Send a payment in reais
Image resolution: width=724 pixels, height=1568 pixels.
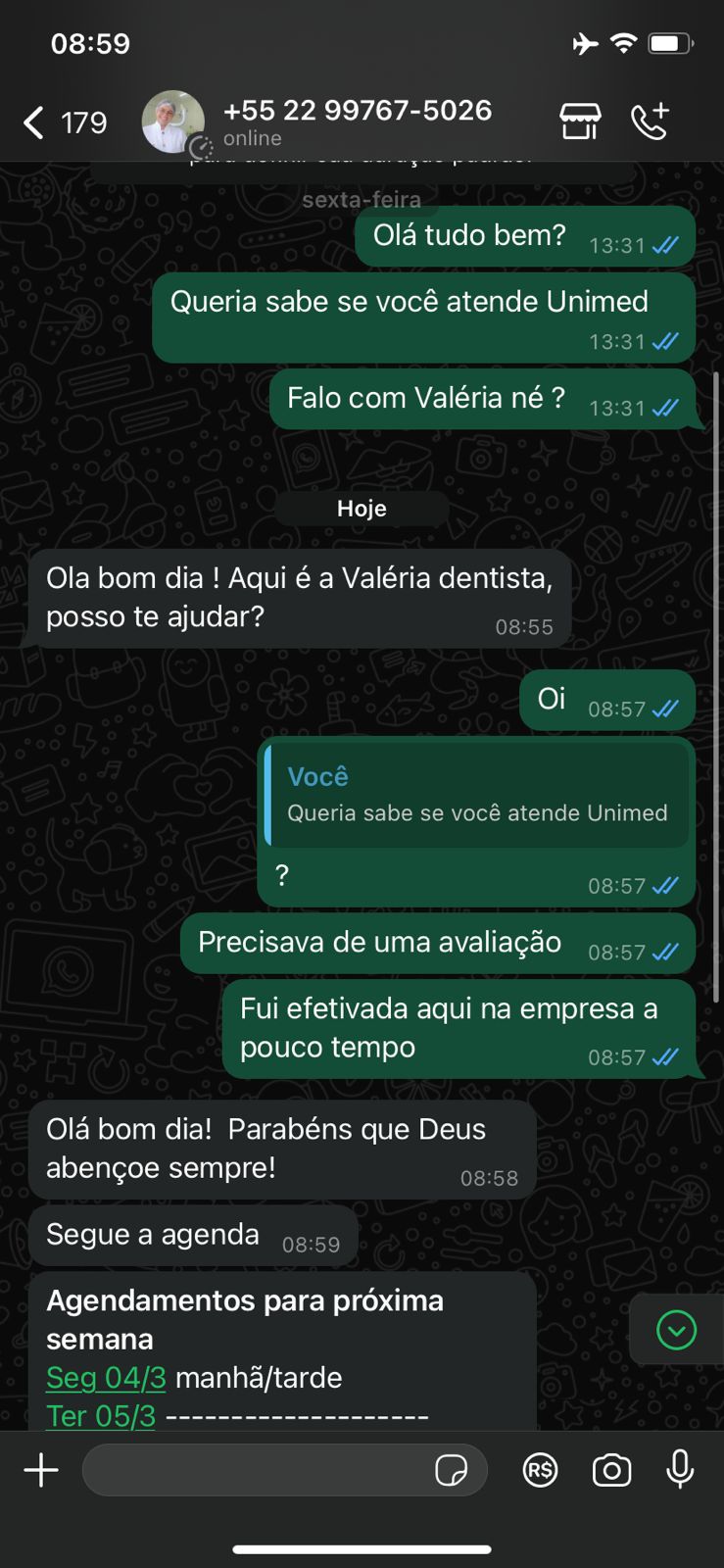pyautogui.click(x=540, y=1470)
